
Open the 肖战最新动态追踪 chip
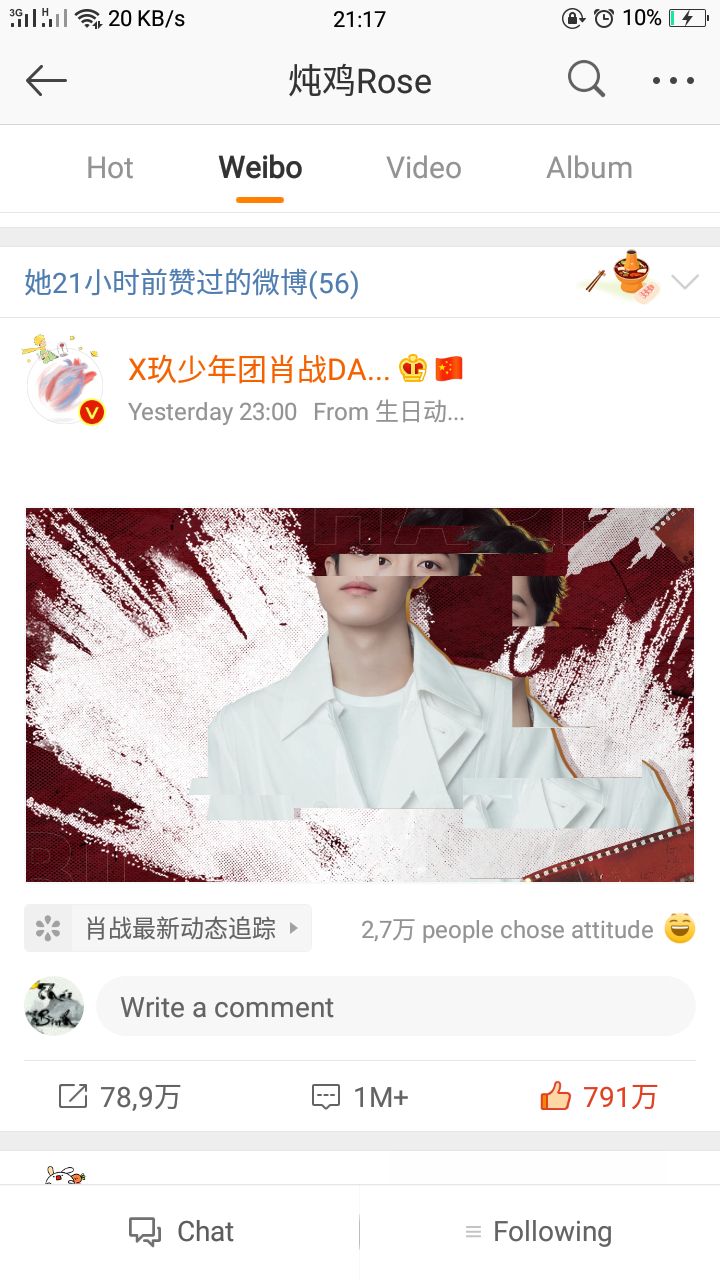click(168, 929)
